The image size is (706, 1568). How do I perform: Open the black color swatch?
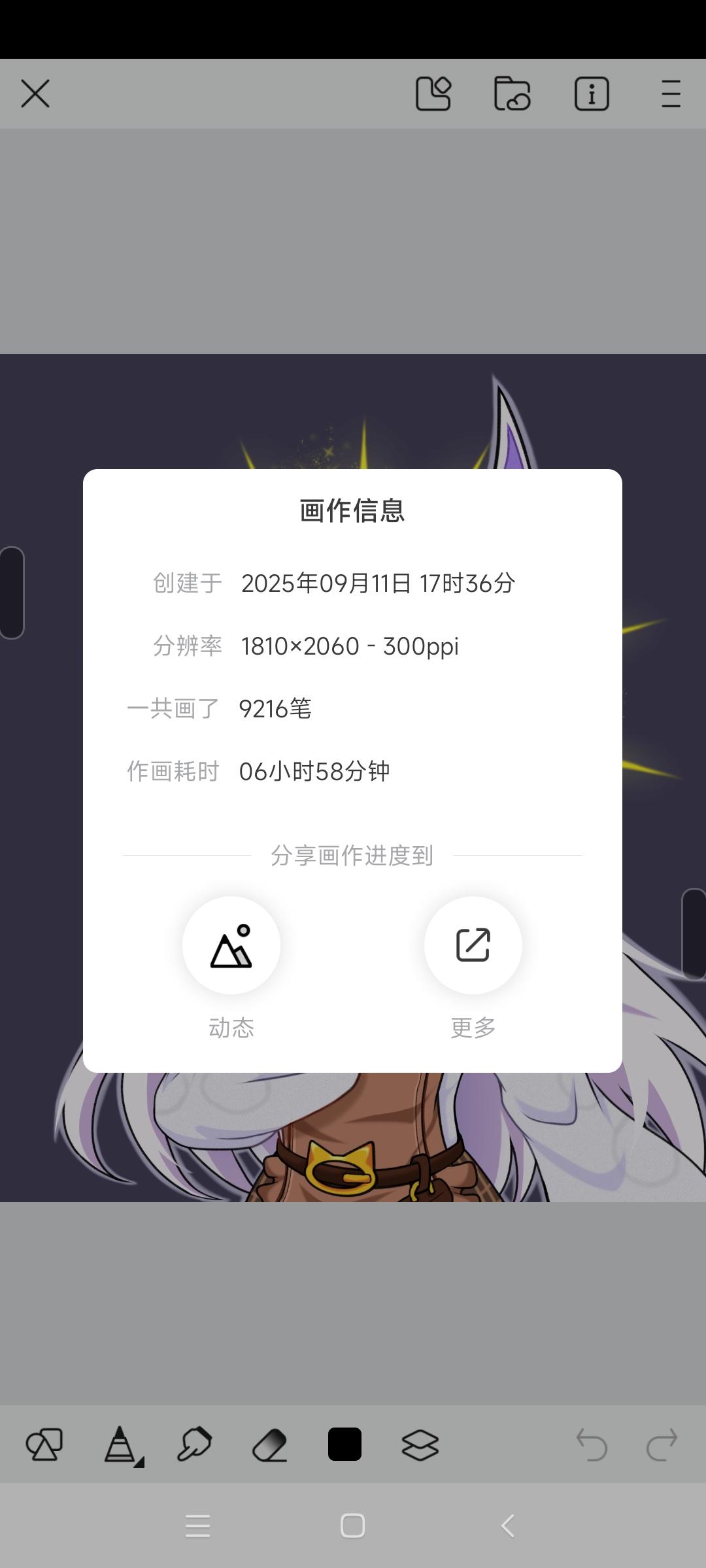coord(346,1445)
